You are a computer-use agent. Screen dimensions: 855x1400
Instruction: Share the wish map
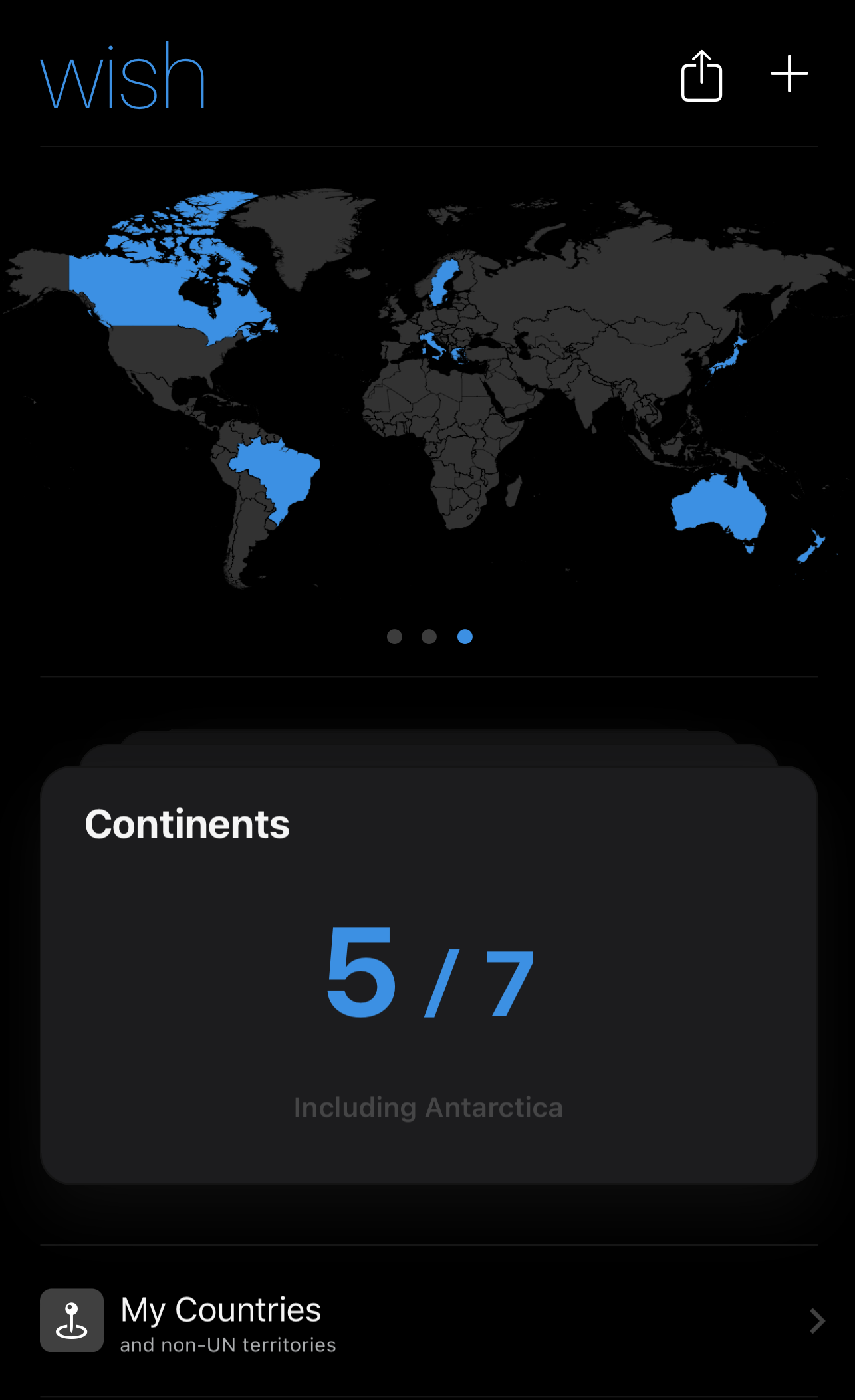(x=701, y=76)
